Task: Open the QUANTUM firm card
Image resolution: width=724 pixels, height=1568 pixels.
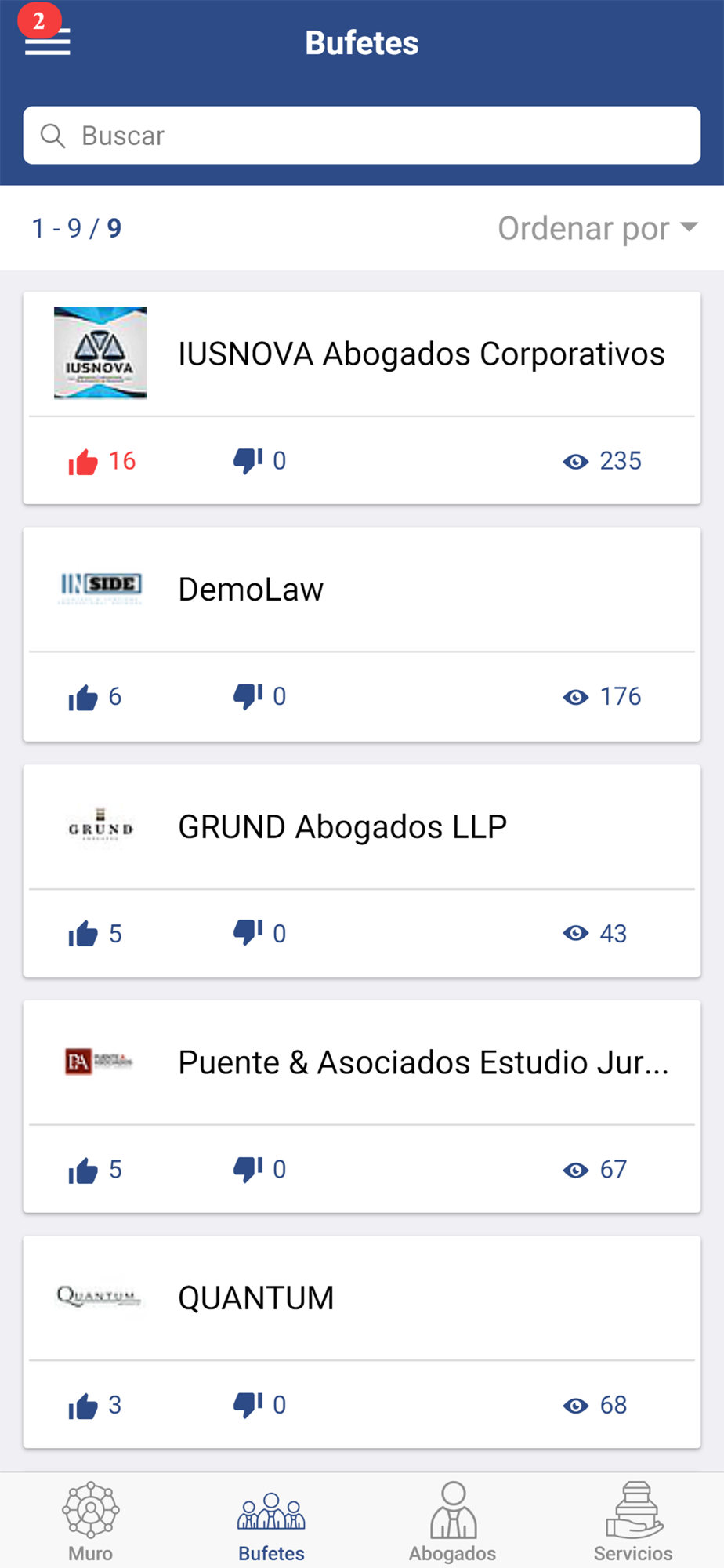Action: point(362,1298)
